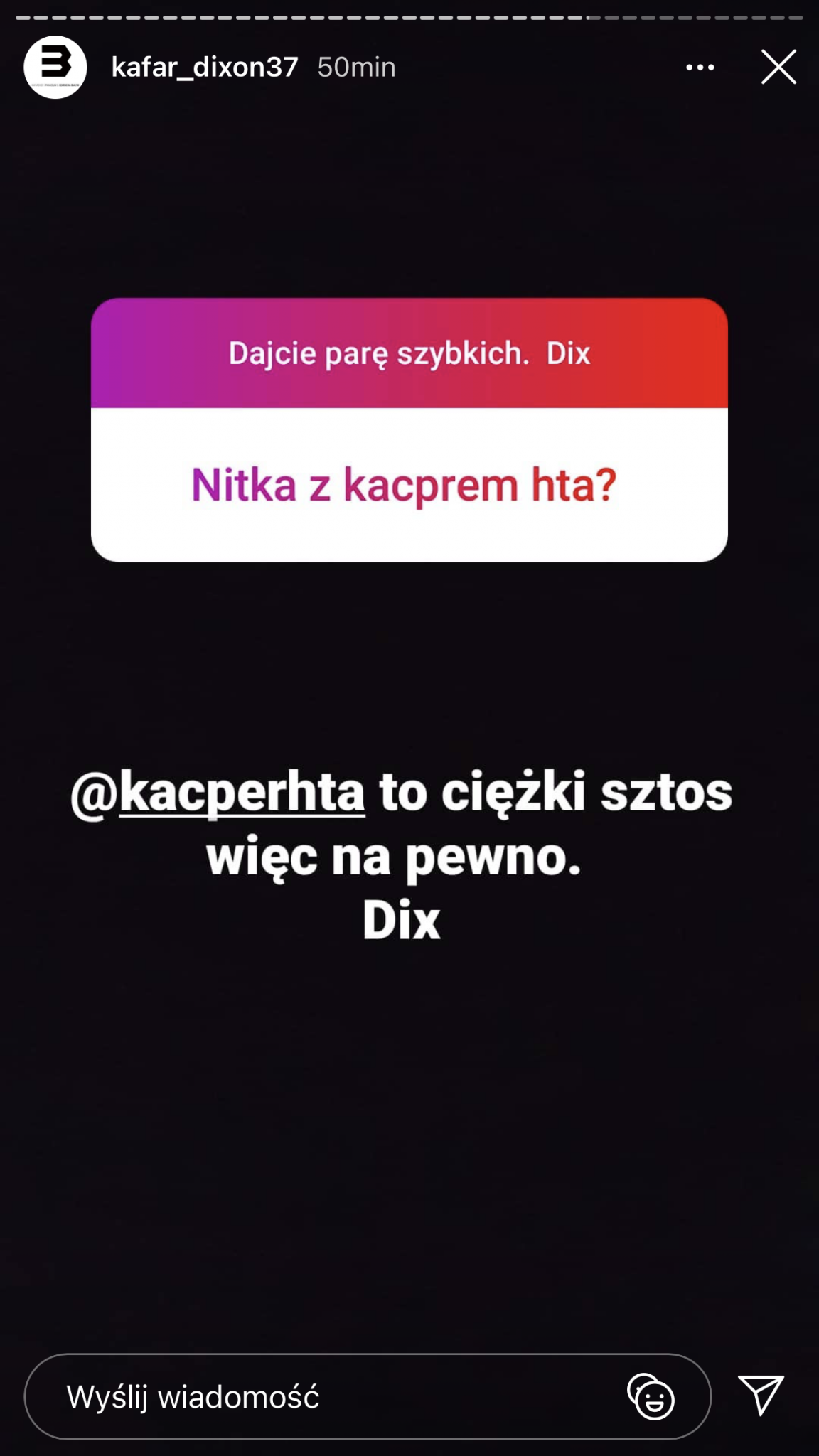Close the story viewer
819x1456 pixels.
click(778, 68)
